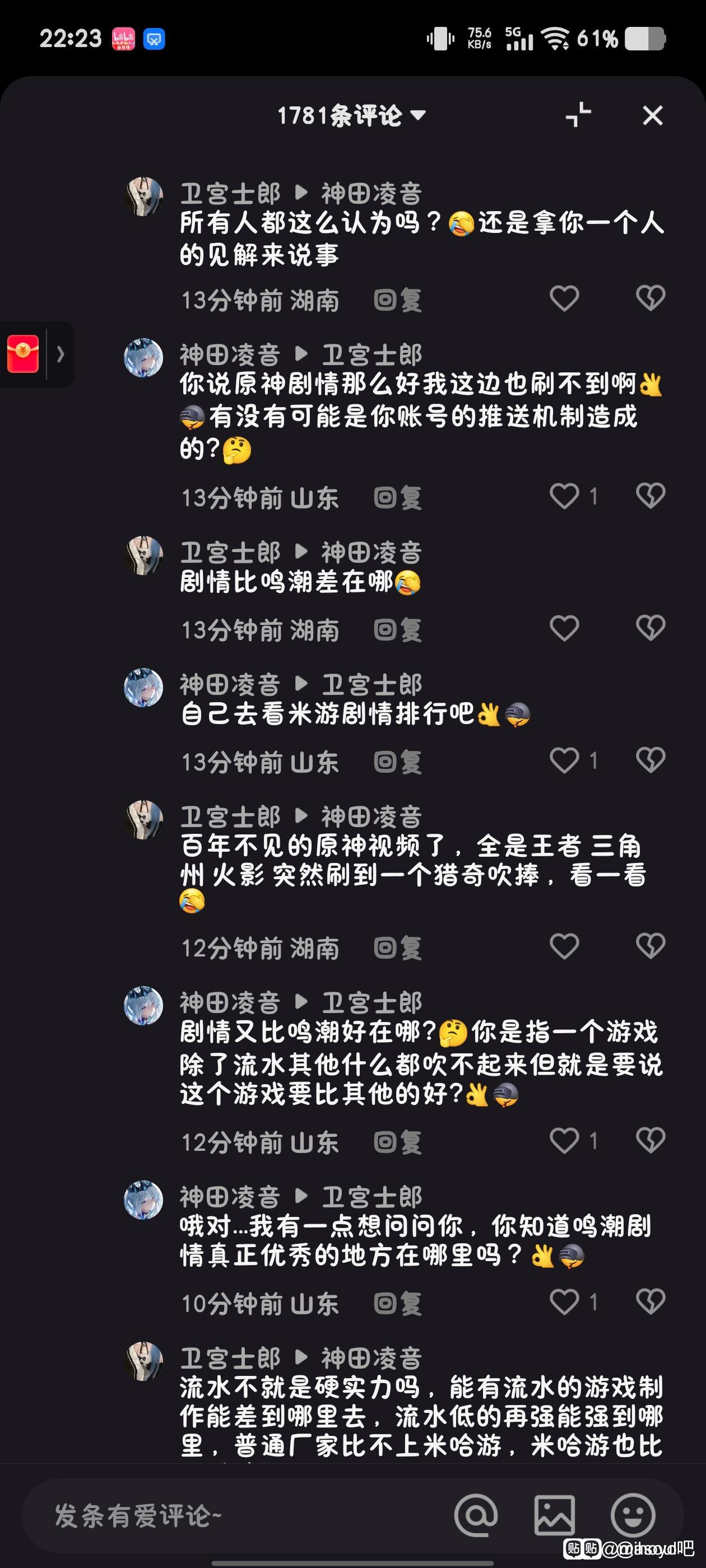Dislike the comment "所有人都这么认为吗"
706x1568 pixels.
pyautogui.click(x=651, y=298)
